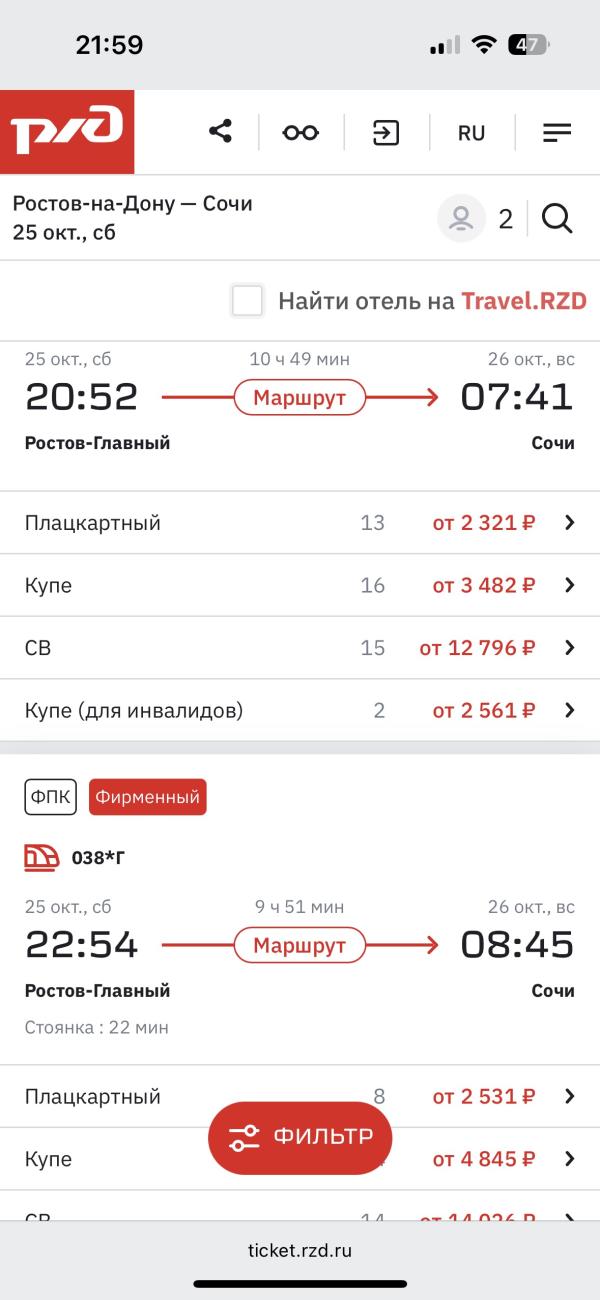
Task: Tap the share icon in header
Action: [221, 132]
